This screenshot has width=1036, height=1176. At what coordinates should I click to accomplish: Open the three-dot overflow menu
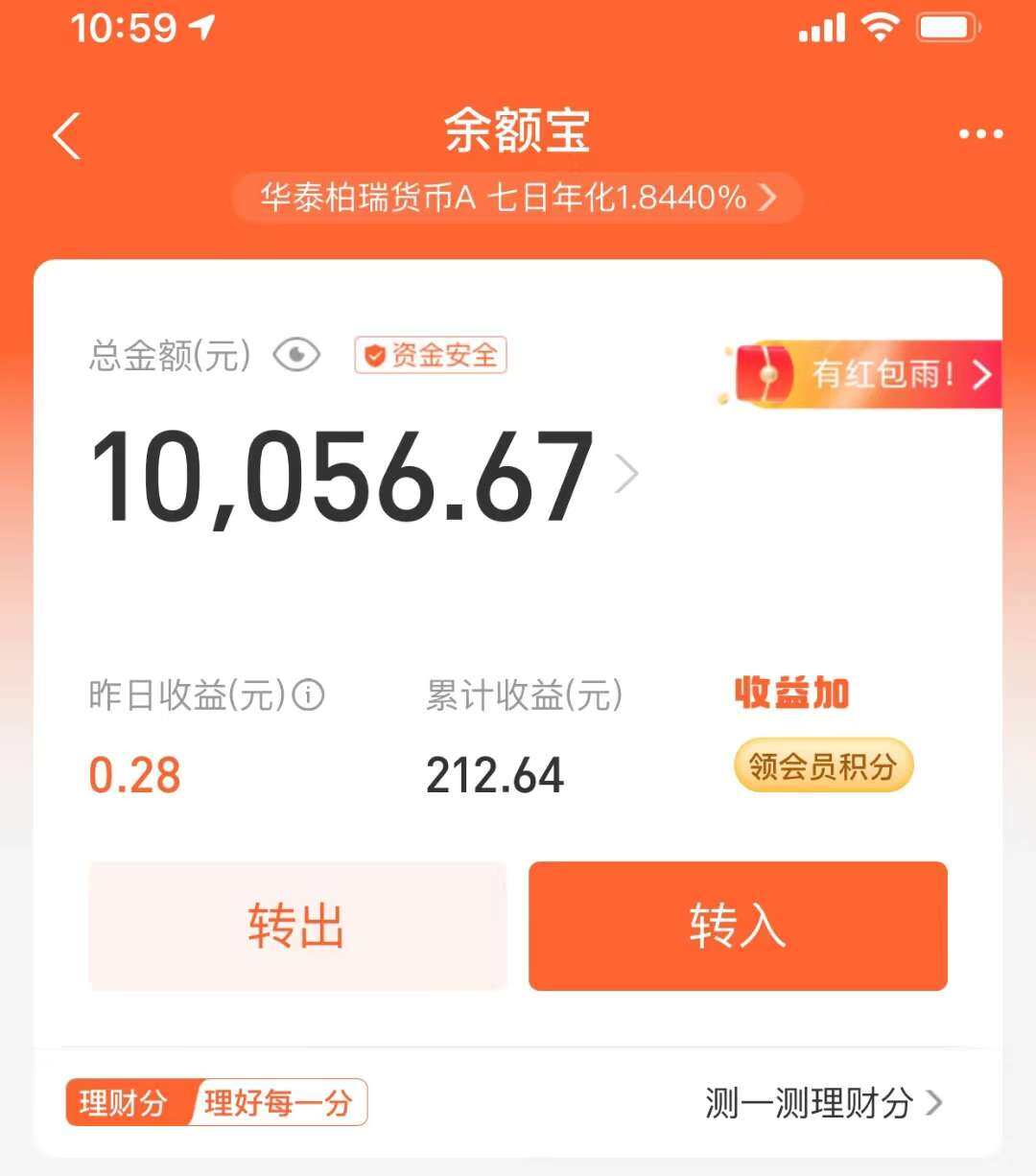click(x=980, y=134)
